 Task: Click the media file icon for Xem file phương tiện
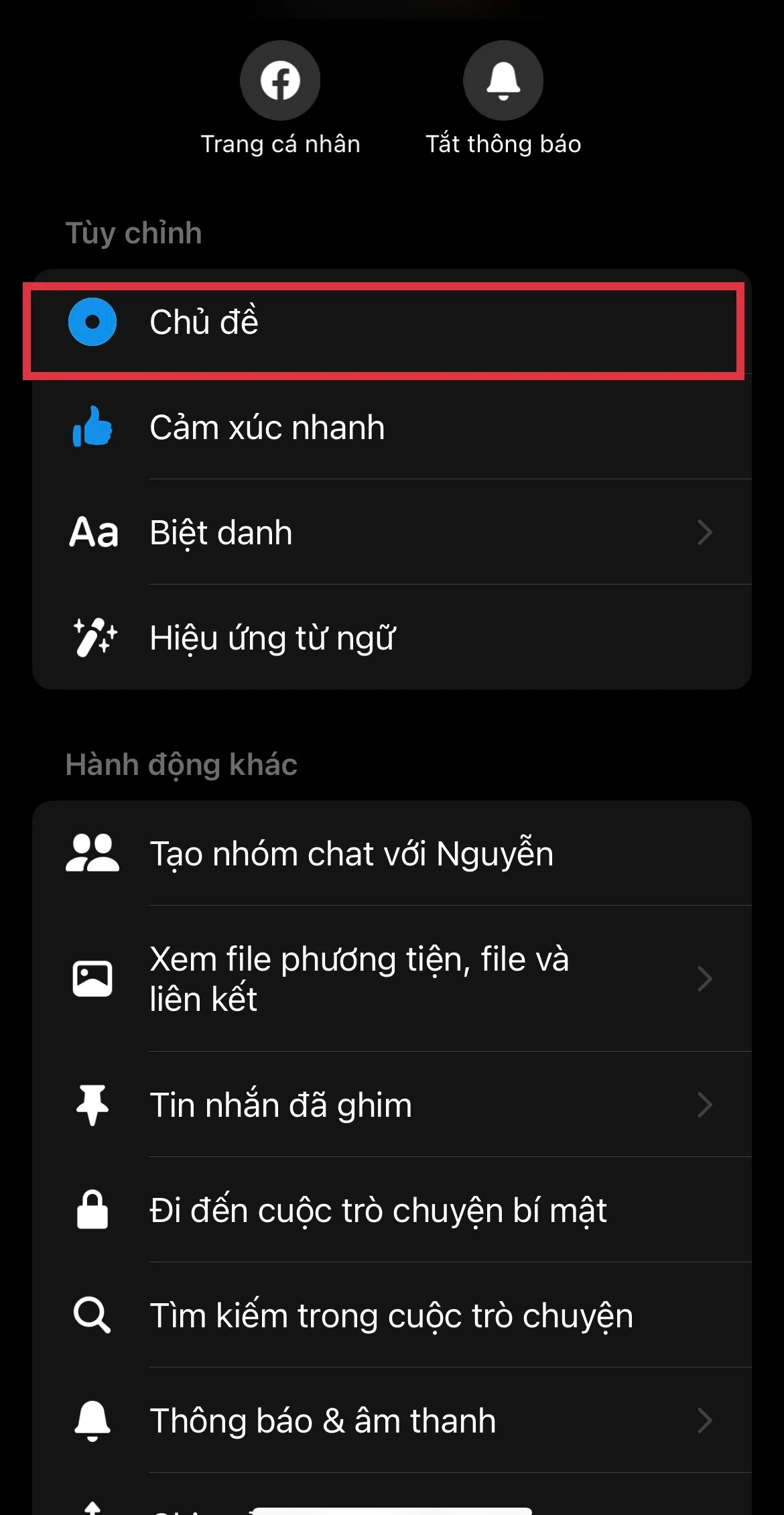(93, 979)
